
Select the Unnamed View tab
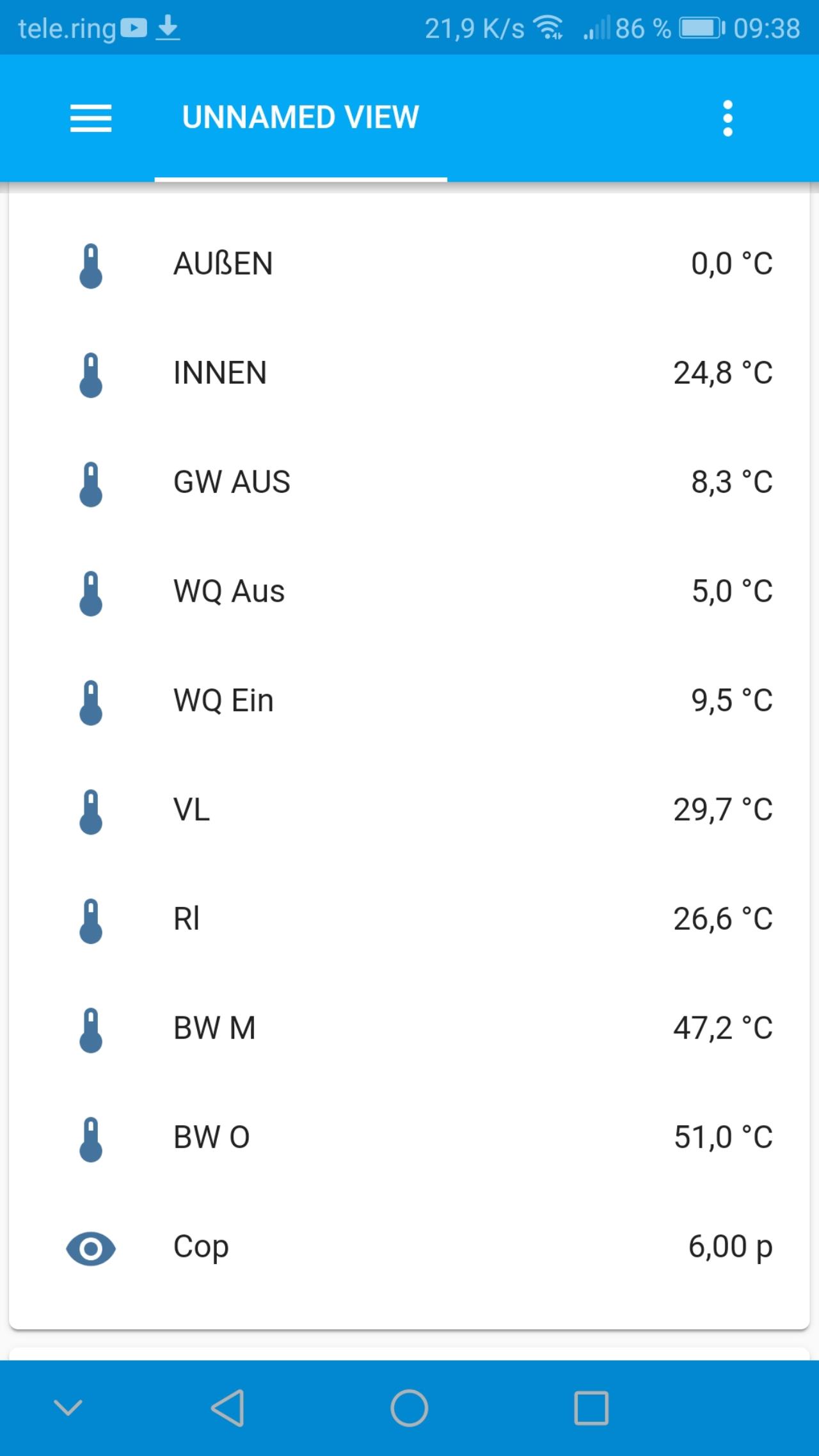coord(301,118)
